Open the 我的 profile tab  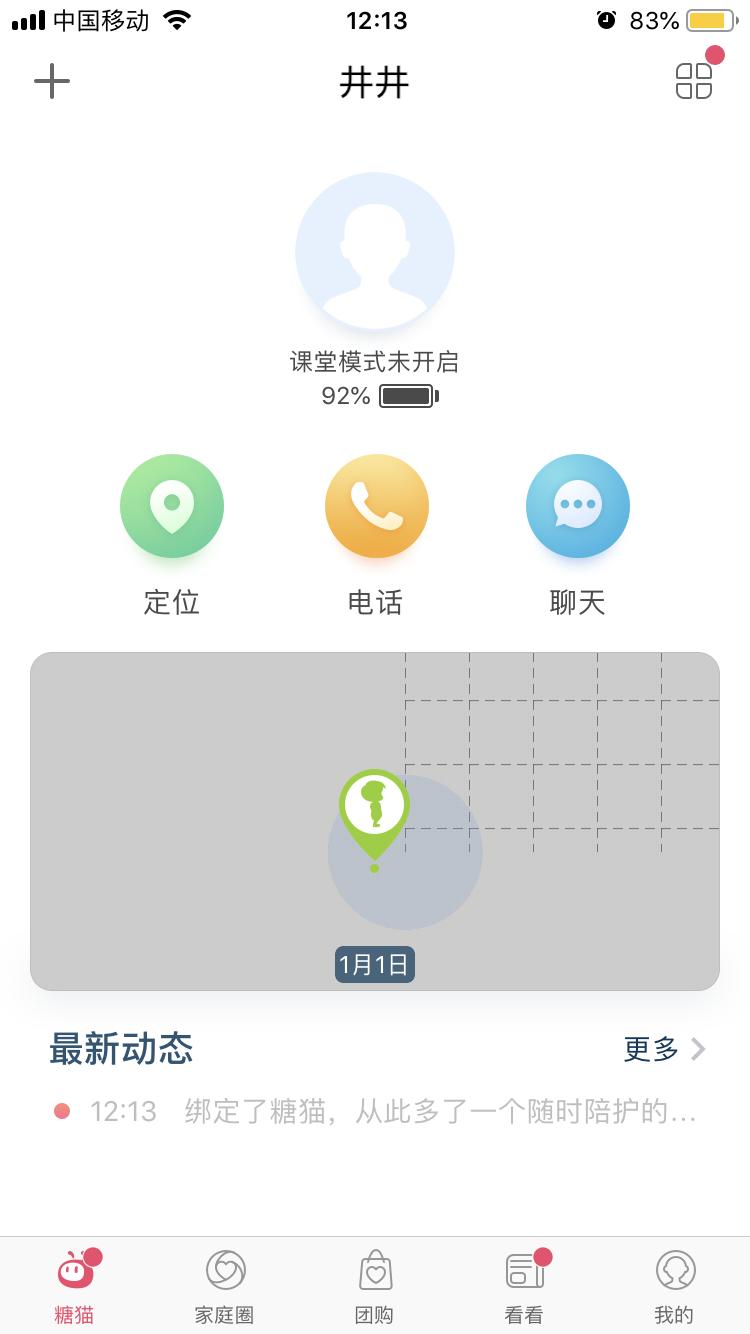675,1285
